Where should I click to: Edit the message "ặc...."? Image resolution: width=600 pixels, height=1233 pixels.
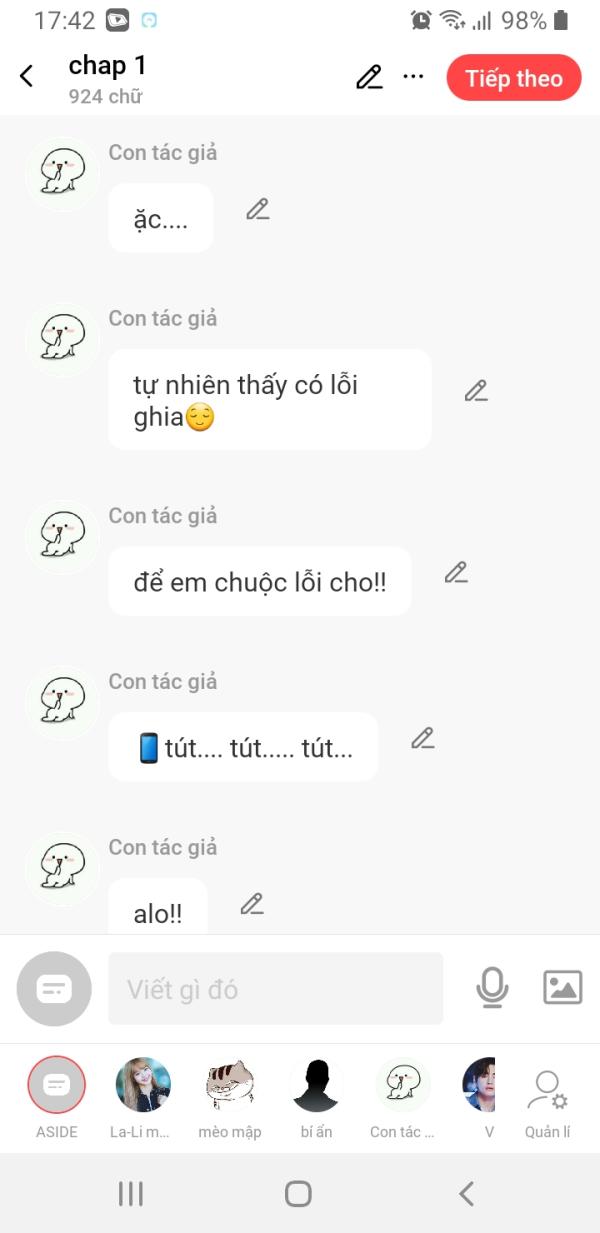coord(258,209)
